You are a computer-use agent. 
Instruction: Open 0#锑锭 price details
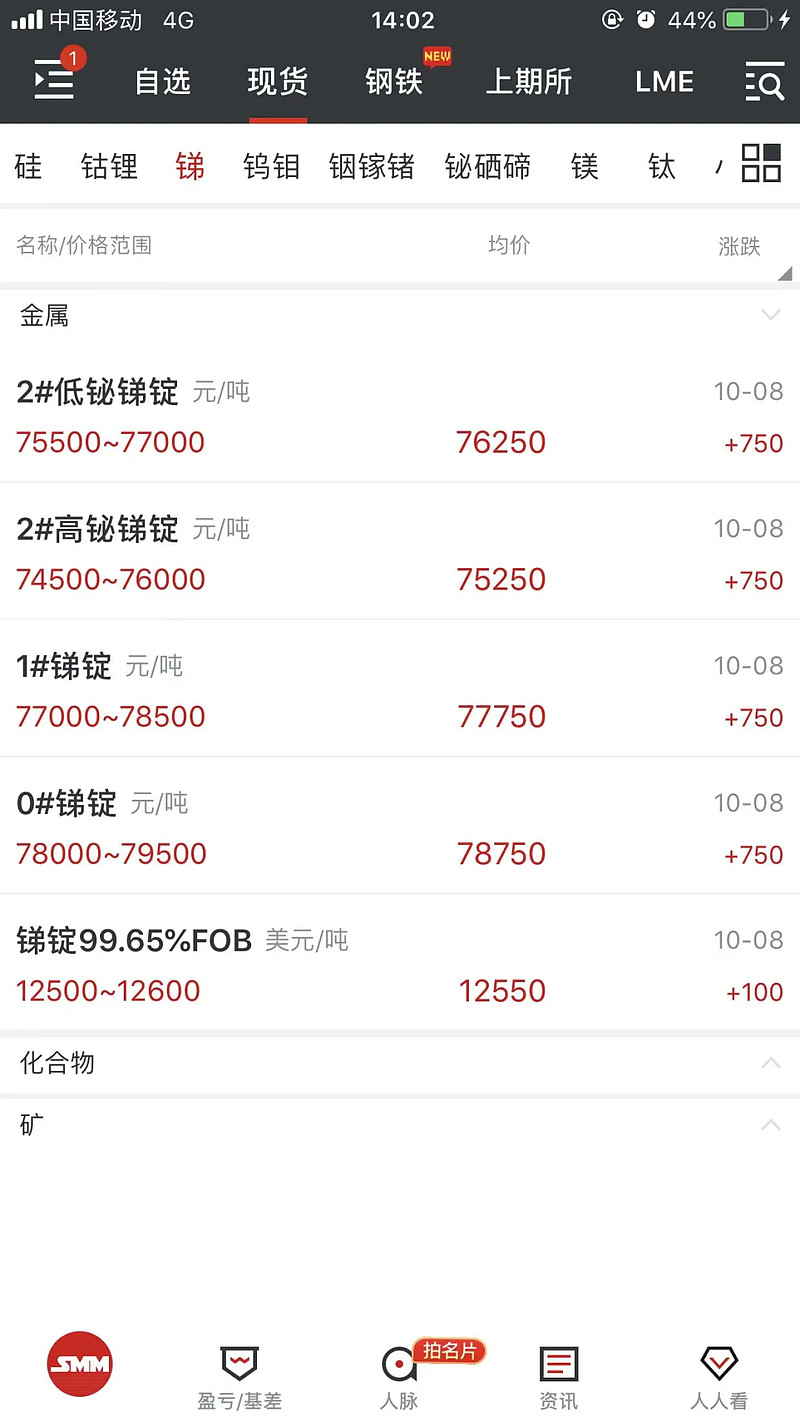coord(400,828)
